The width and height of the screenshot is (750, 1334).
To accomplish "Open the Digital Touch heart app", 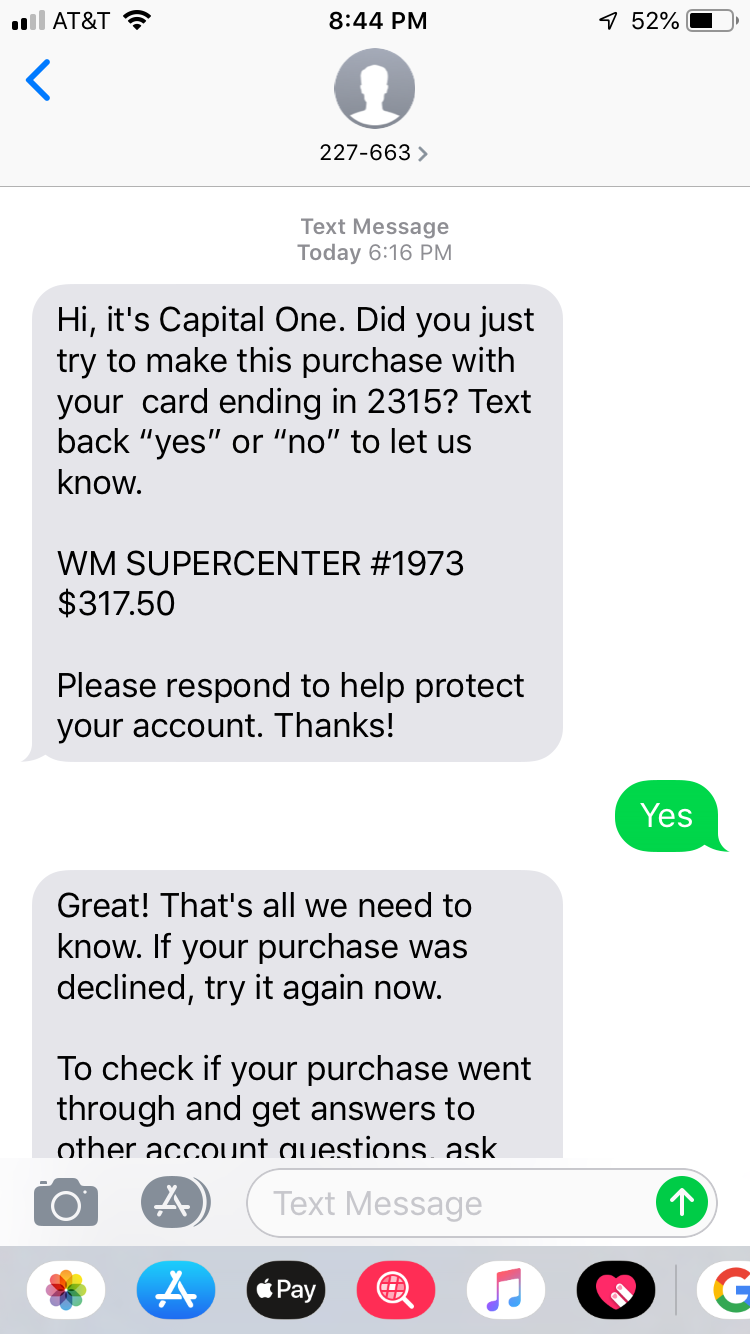I will coord(616,1290).
